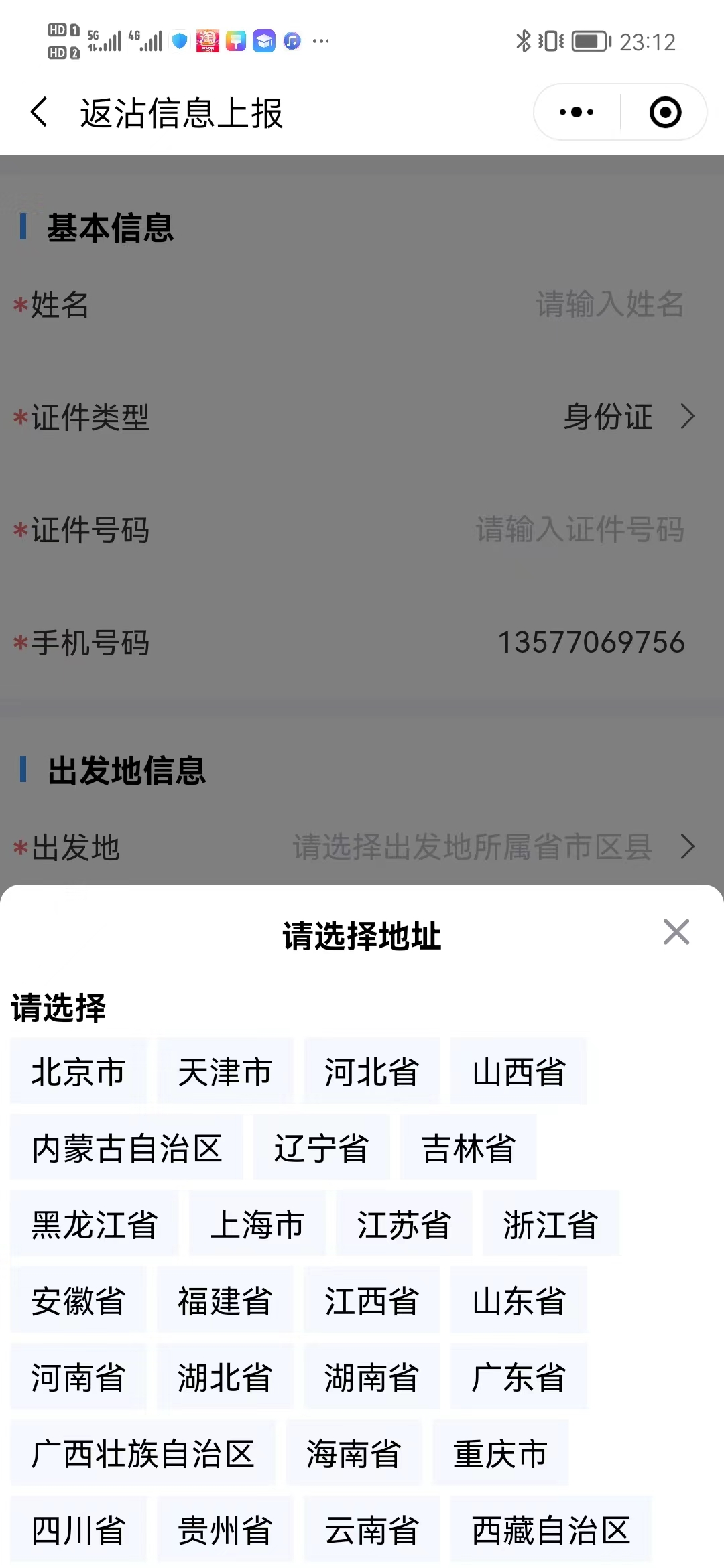The image size is (724, 1568).
Task: Select 内蒙古自治区
Action: click(127, 1148)
